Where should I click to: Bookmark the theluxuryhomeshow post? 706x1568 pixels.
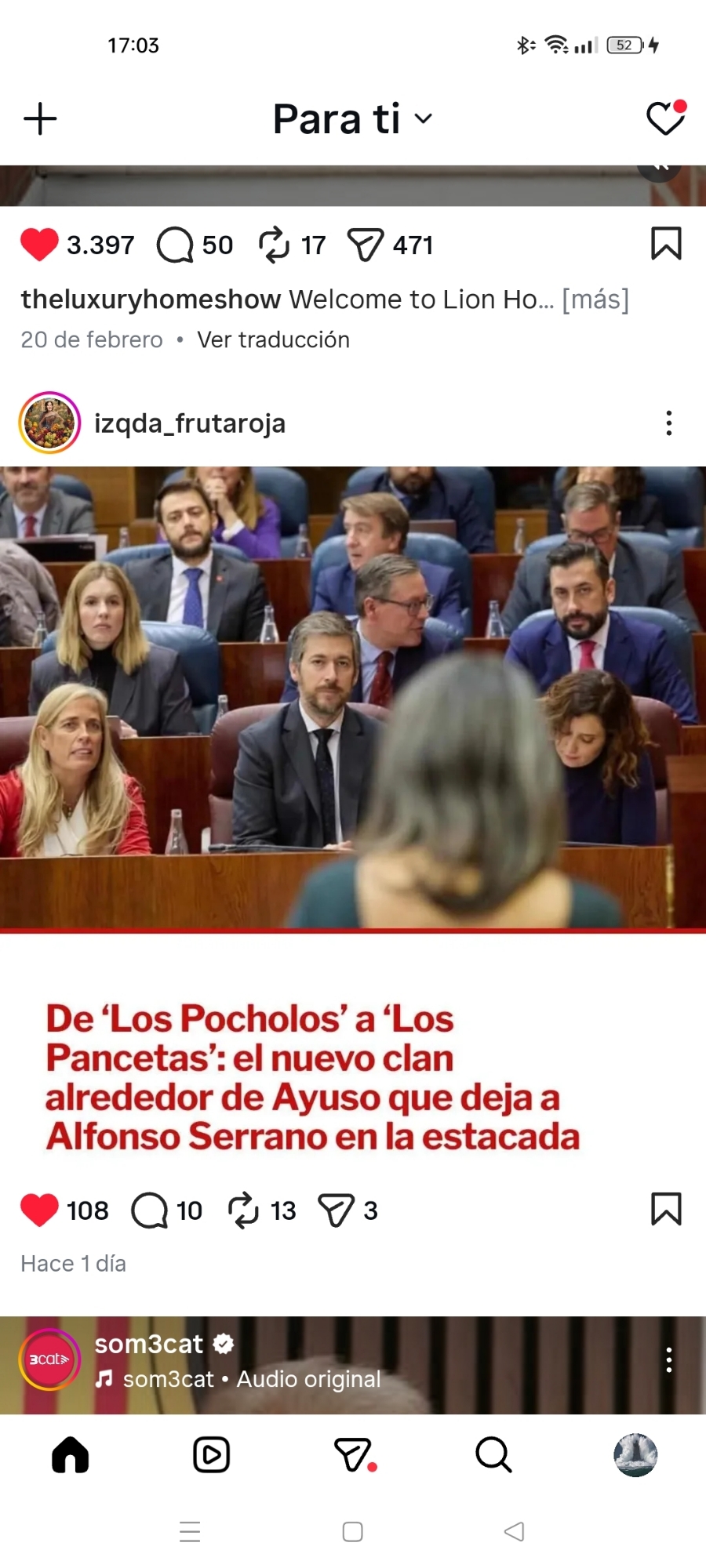(x=666, y=244)
